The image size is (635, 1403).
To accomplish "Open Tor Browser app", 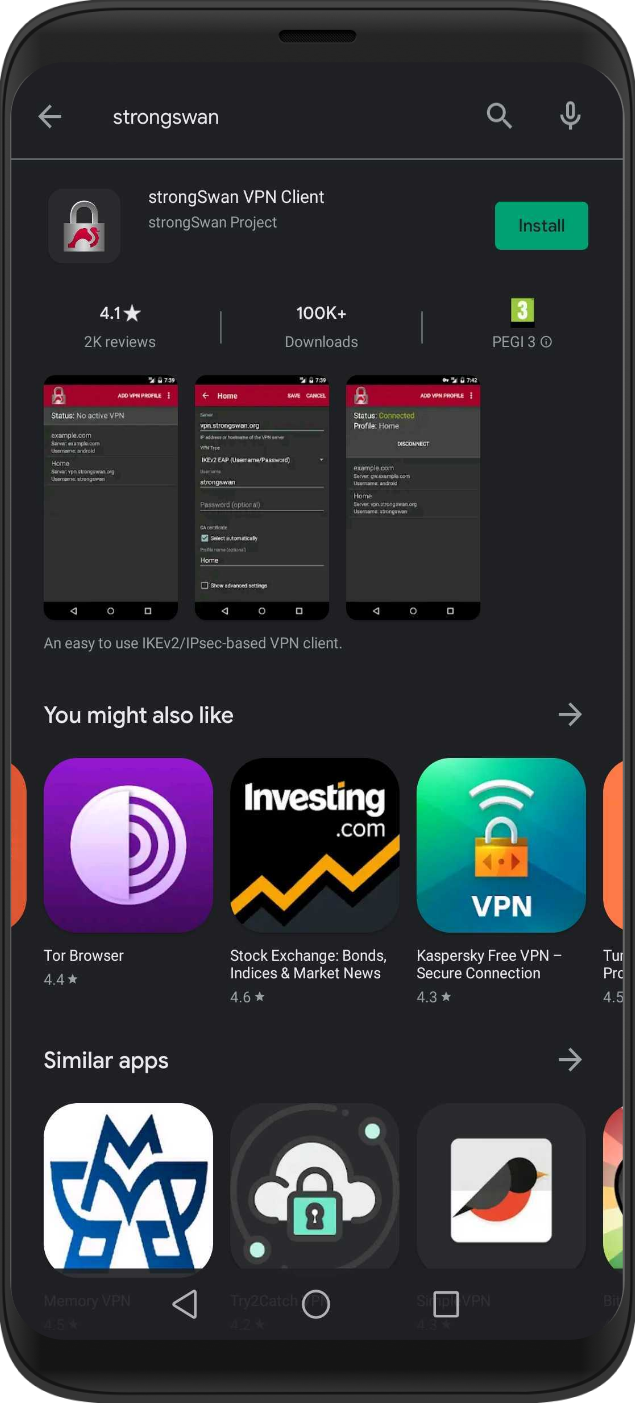I will click(x=128, y=845).
